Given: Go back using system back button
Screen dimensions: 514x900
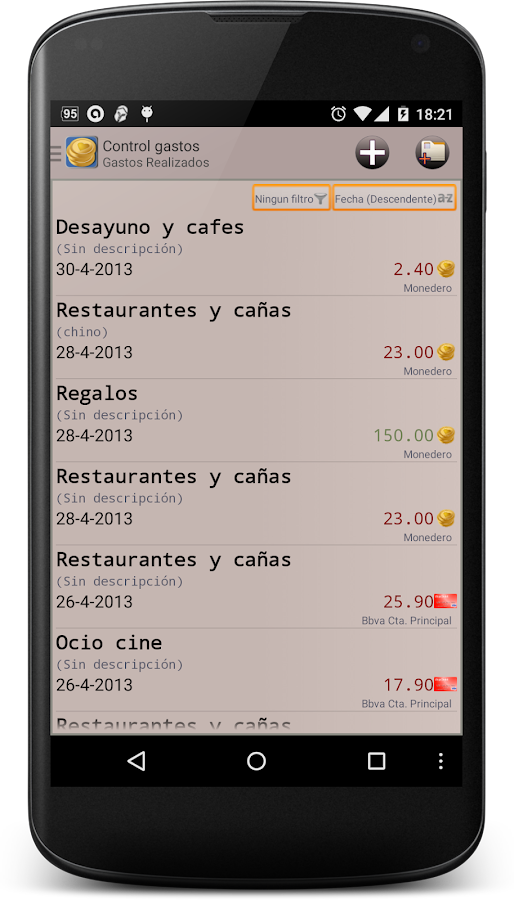Looking at the screenshot, I should click(137, 761).
